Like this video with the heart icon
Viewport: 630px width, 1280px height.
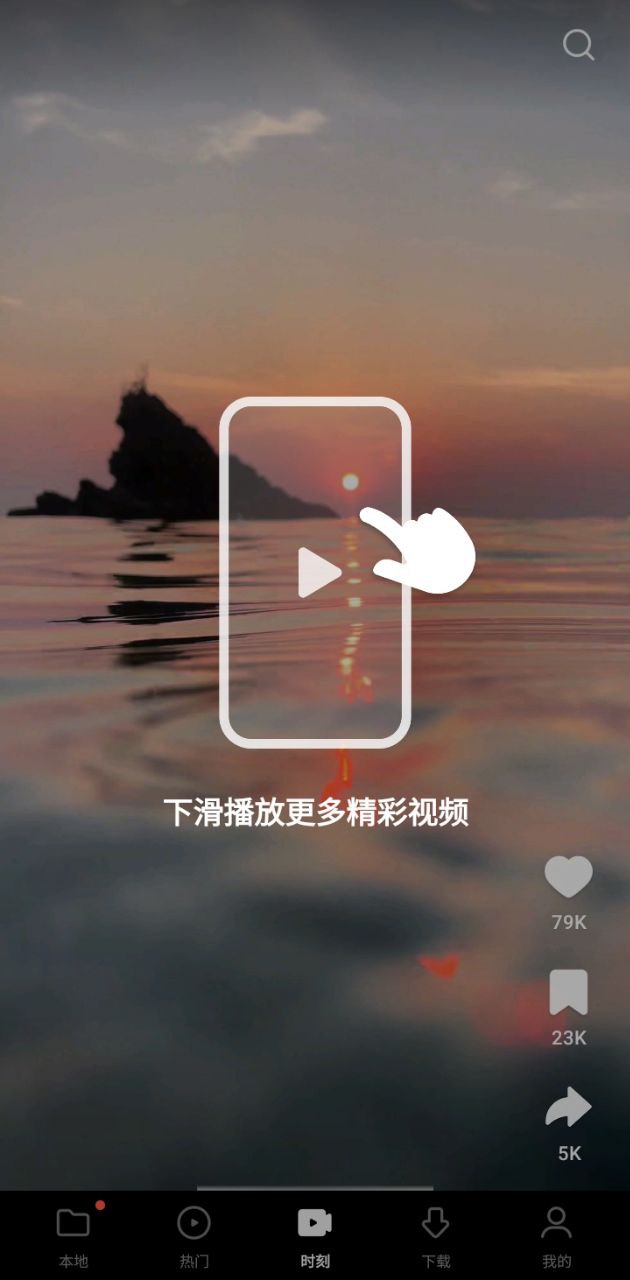tap(568, 878)
